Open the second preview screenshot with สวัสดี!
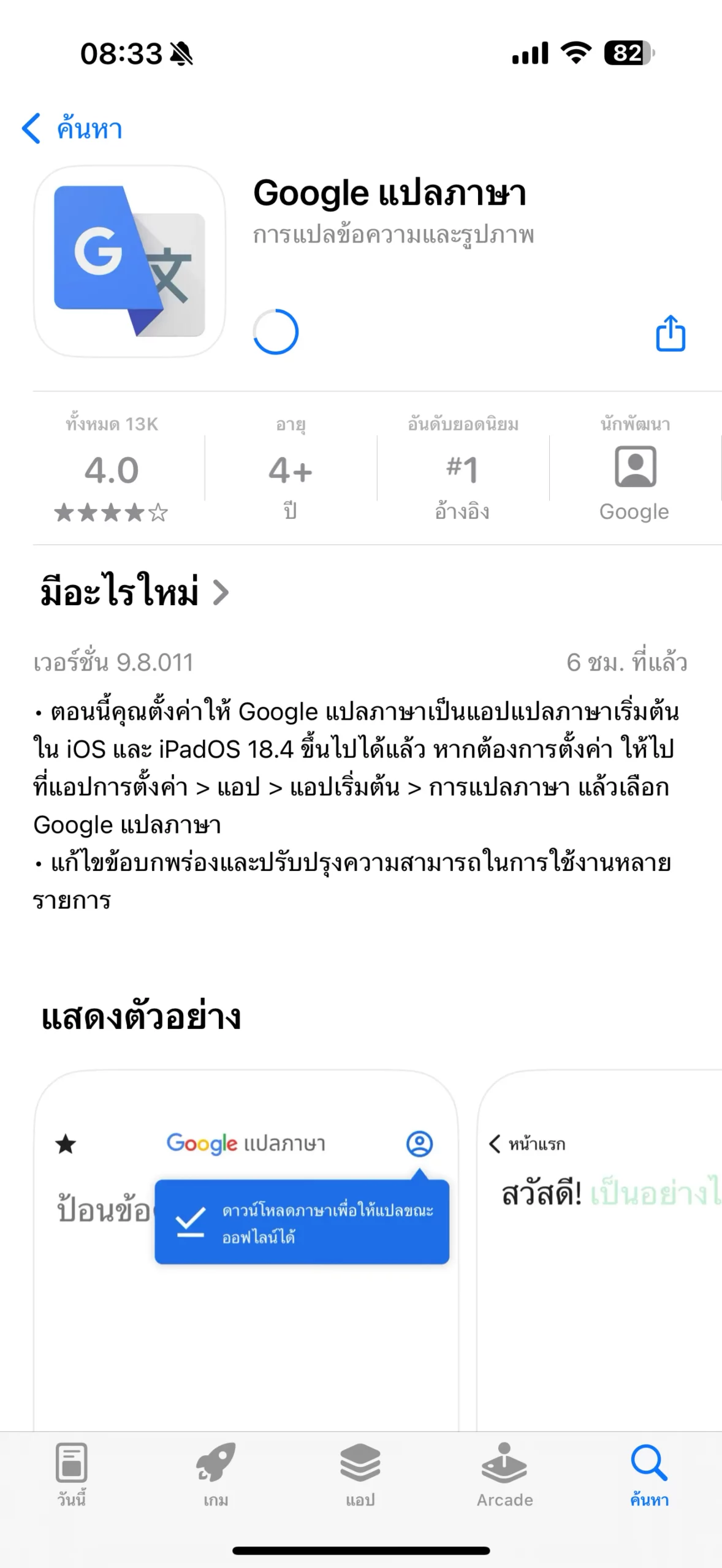 601,1249
